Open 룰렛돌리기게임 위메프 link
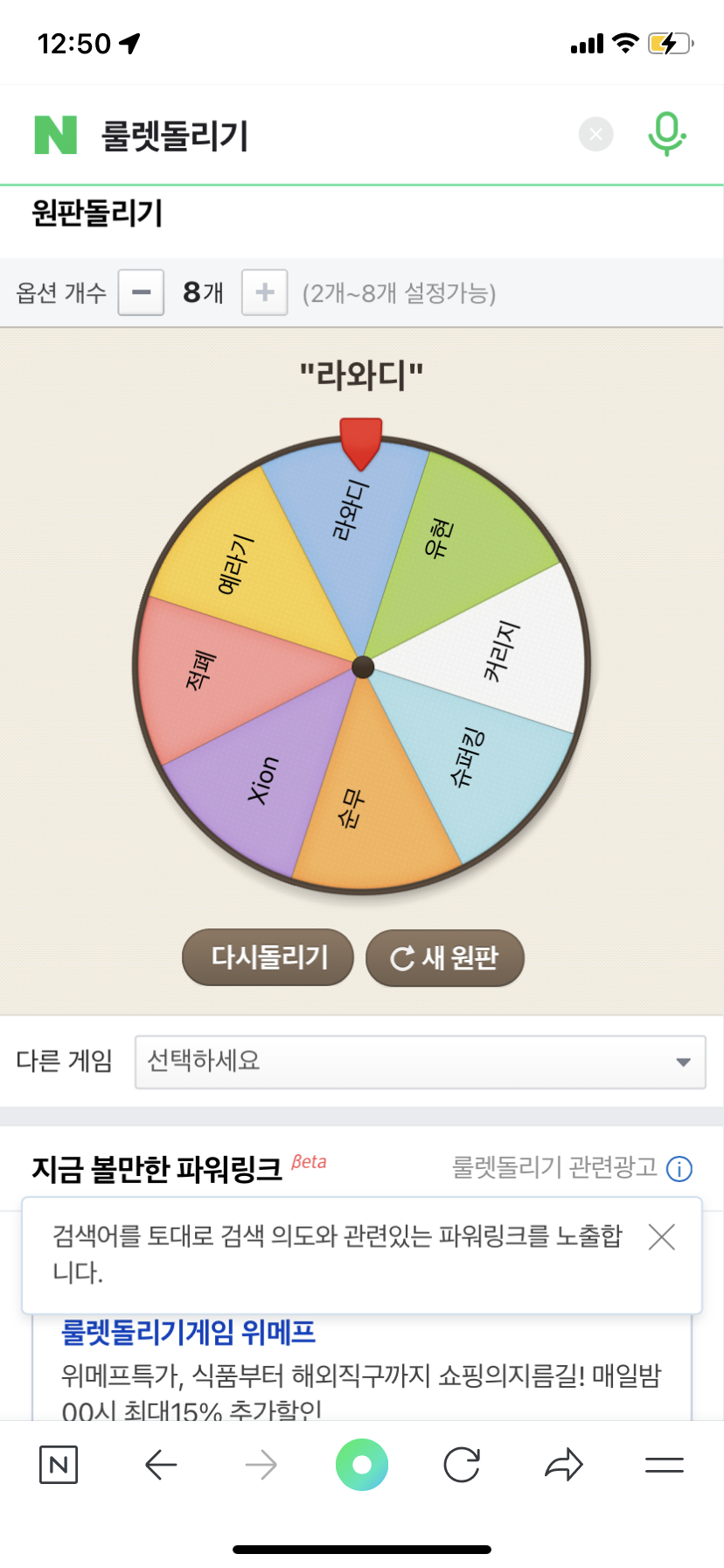724x1568 pixels. 188,1333
